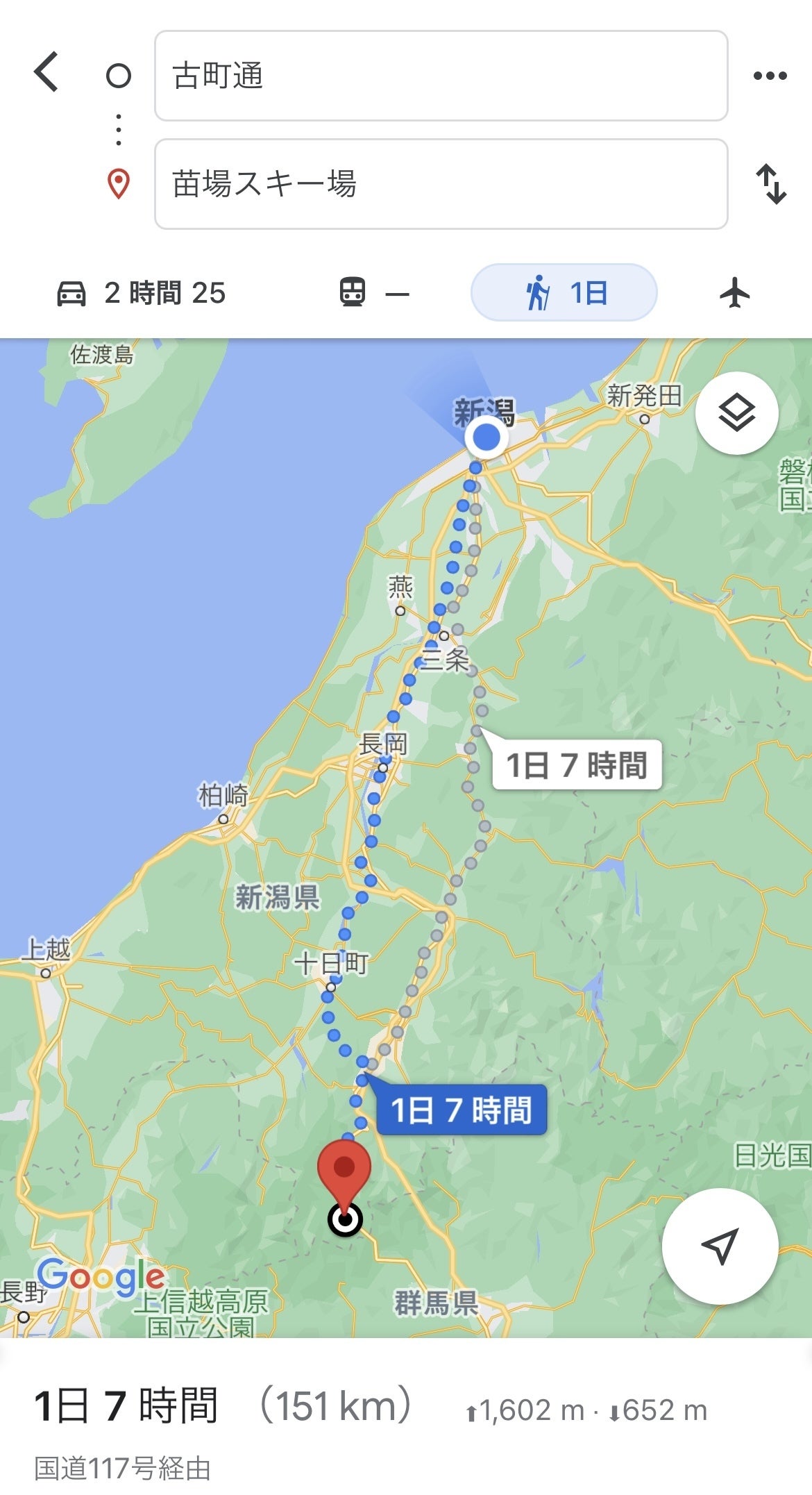Tap the blue route label 1日 7 時間

click(462, 1110)
